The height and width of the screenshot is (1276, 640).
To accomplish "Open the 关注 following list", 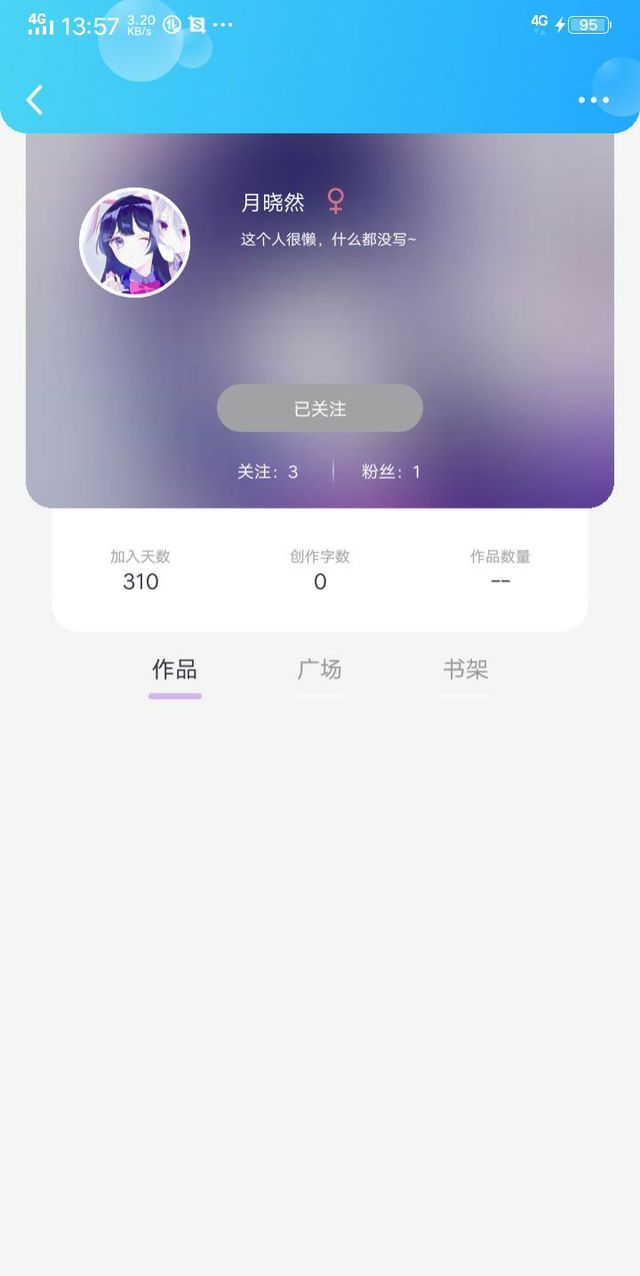I will pyautogui.click(x=267, y=472).
